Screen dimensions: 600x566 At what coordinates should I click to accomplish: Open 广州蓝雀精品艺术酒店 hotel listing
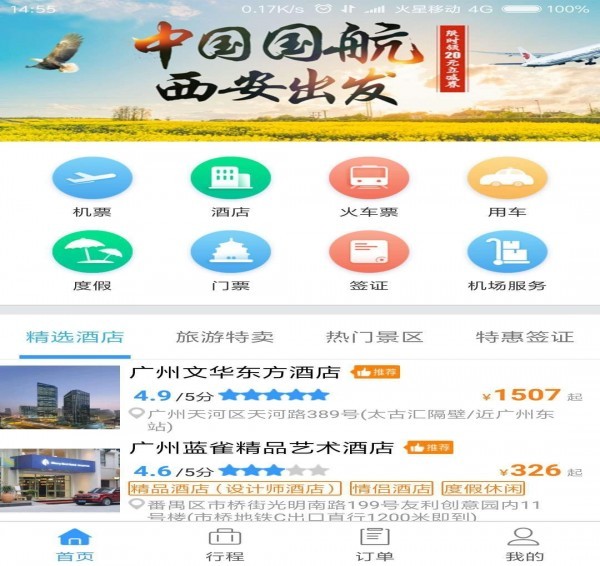coord(300,478)
